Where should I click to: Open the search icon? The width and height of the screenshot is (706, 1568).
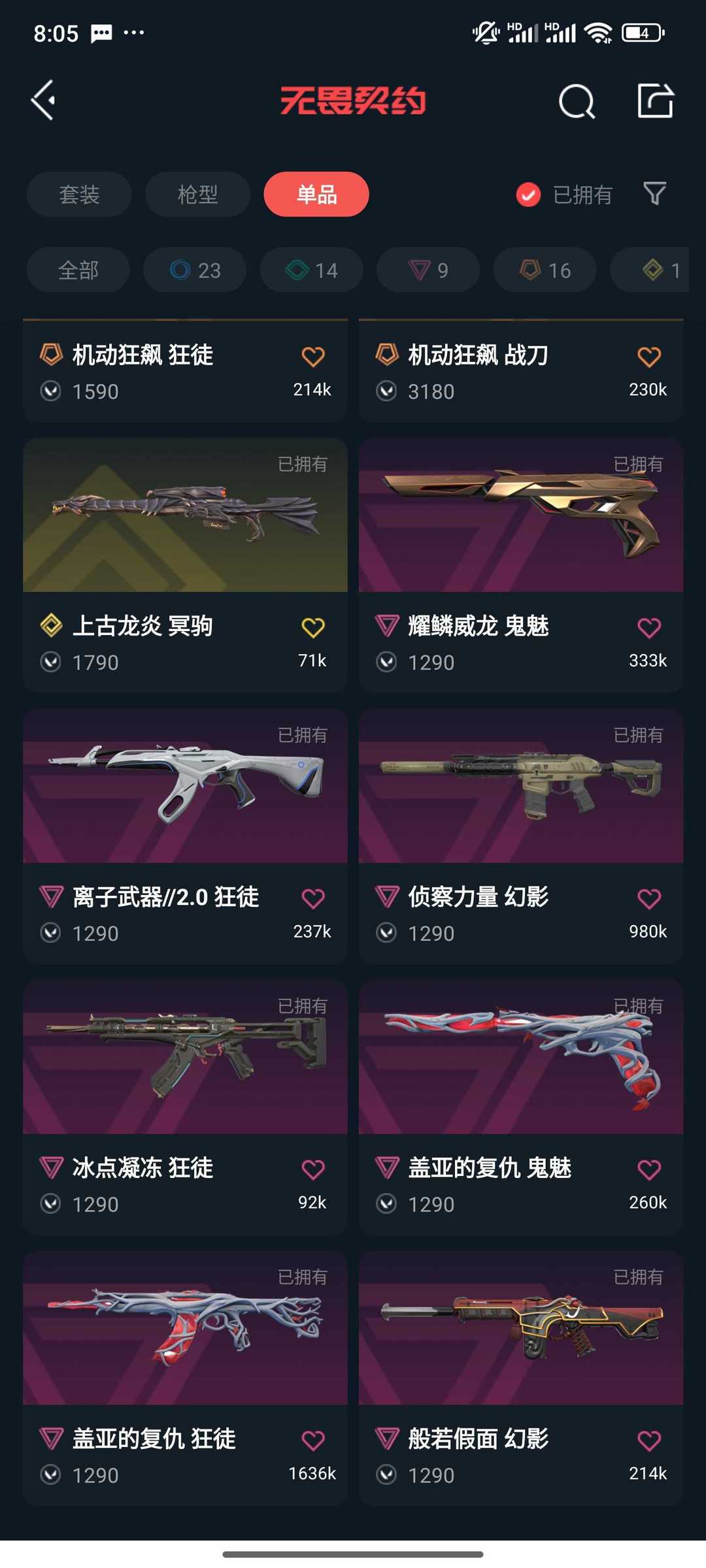point(577,101)
